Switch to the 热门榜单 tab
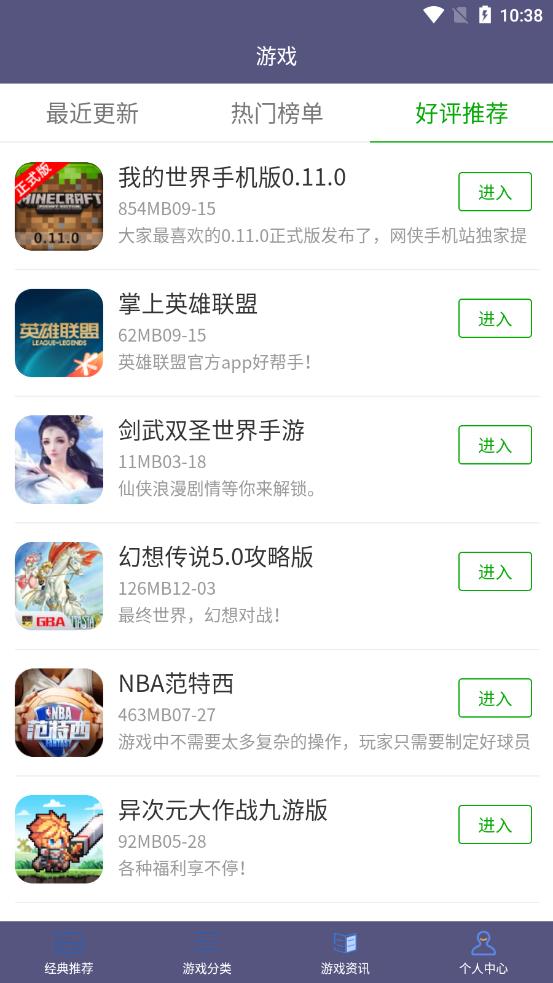 click(276, 113)
